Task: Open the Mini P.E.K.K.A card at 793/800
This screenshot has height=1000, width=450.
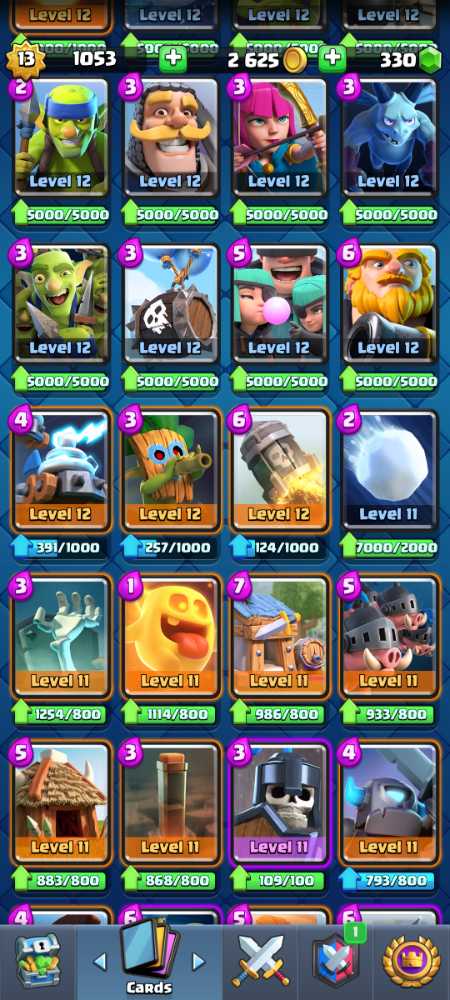Action: (389, 802)
